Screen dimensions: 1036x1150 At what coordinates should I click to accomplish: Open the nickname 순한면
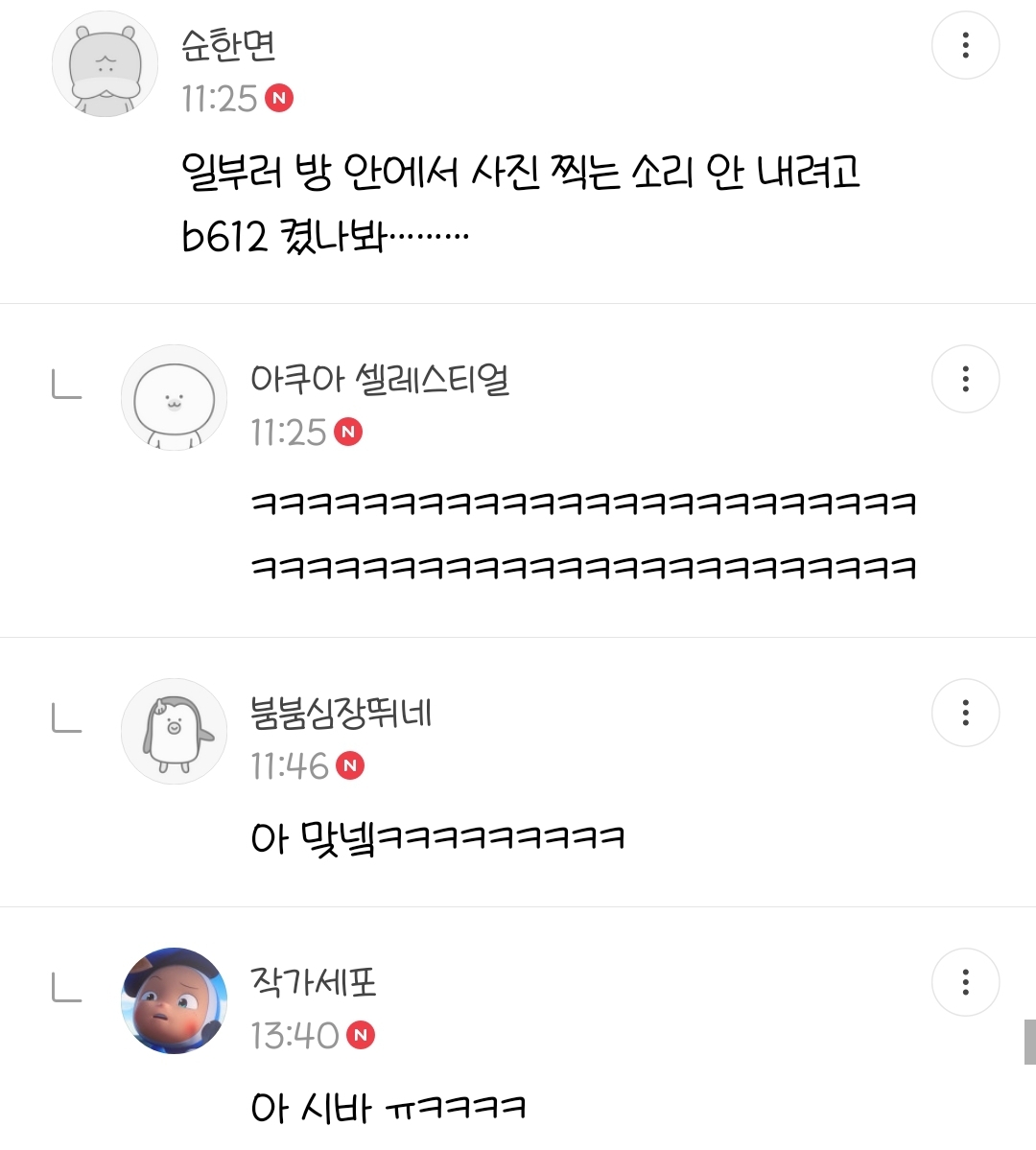pyautogui.click(x=228, y=45)
